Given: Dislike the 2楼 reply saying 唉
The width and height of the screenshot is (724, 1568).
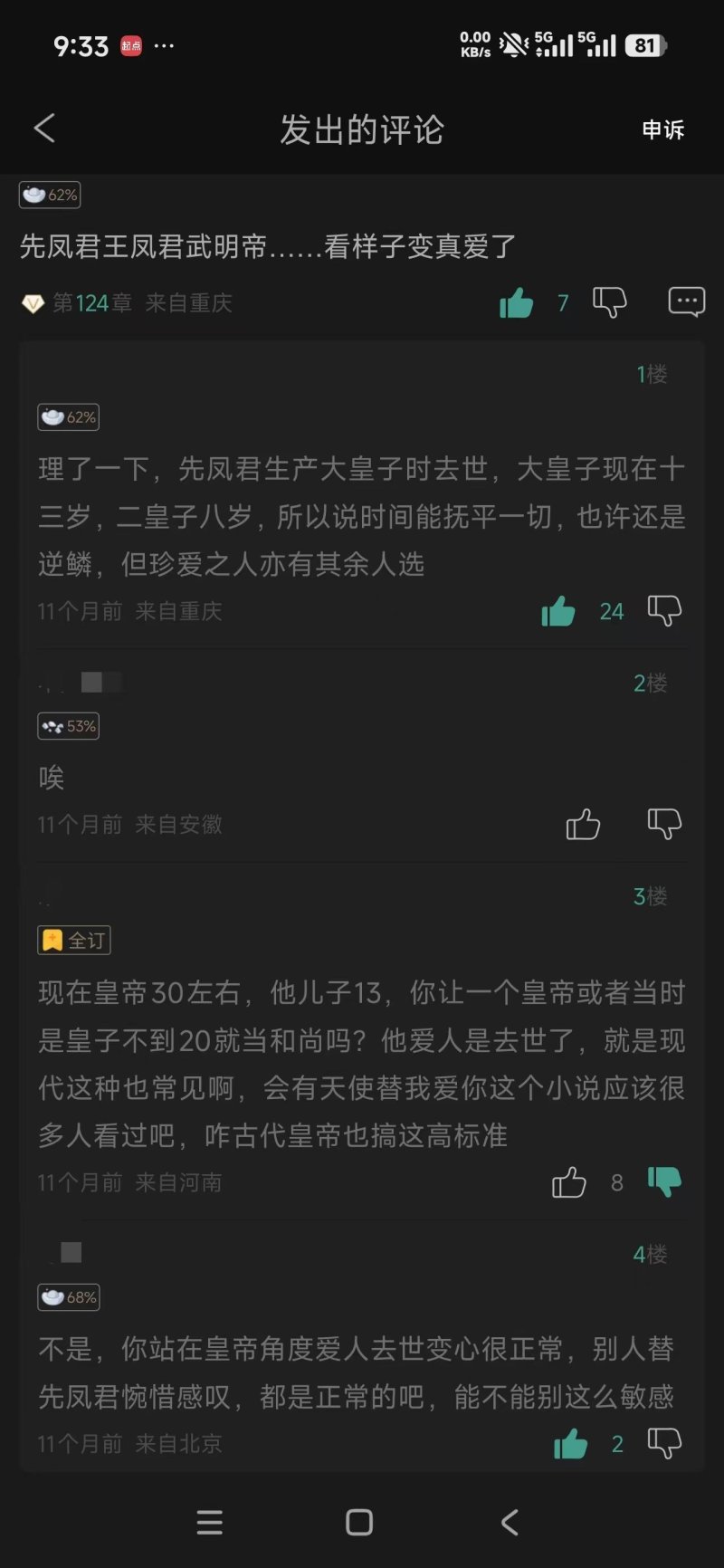Looking at the screenshot, I should click(x=663, y=824).
